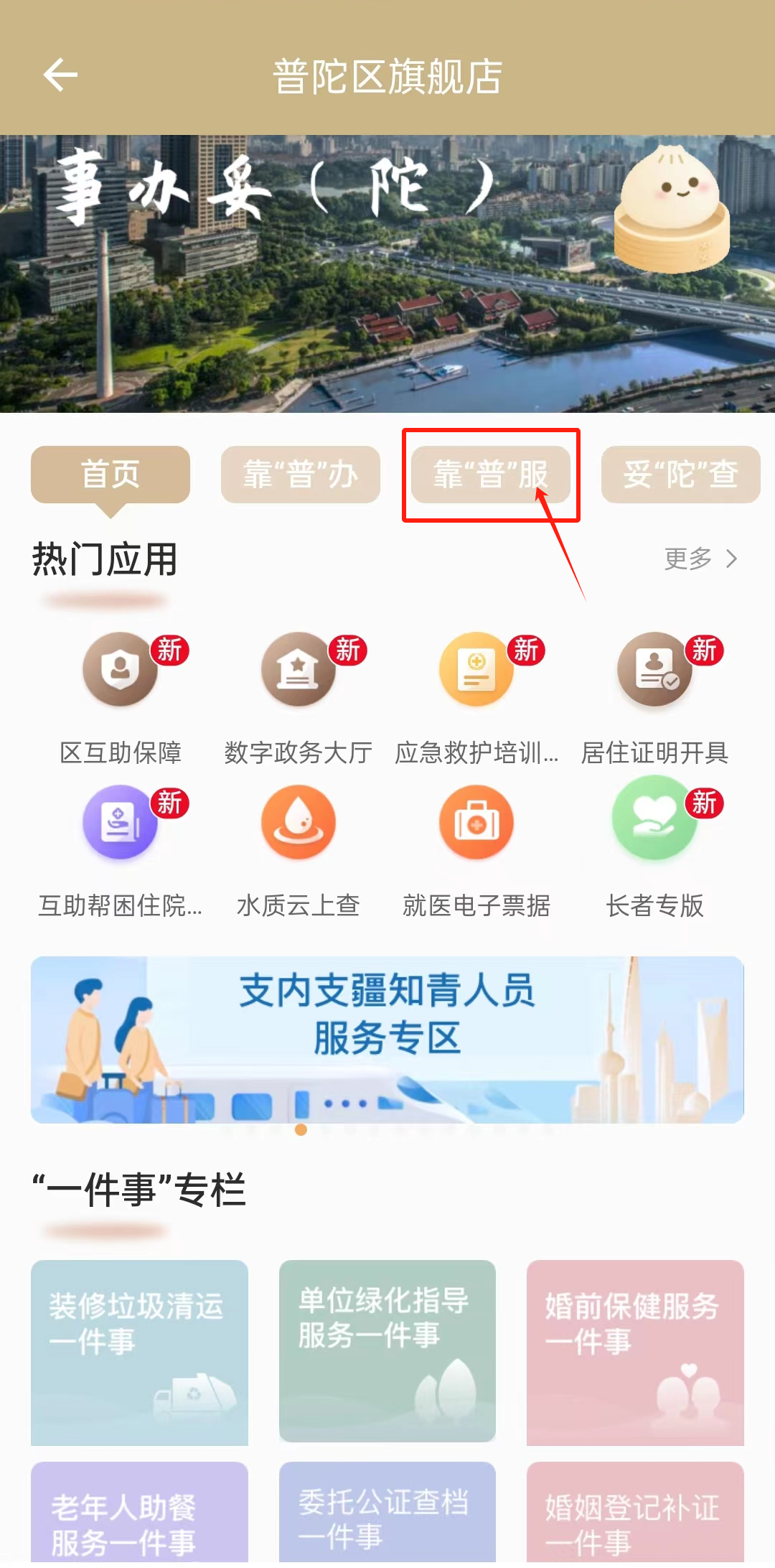
Task: Go back using the top-left arrow
Action: click(60, 75)
